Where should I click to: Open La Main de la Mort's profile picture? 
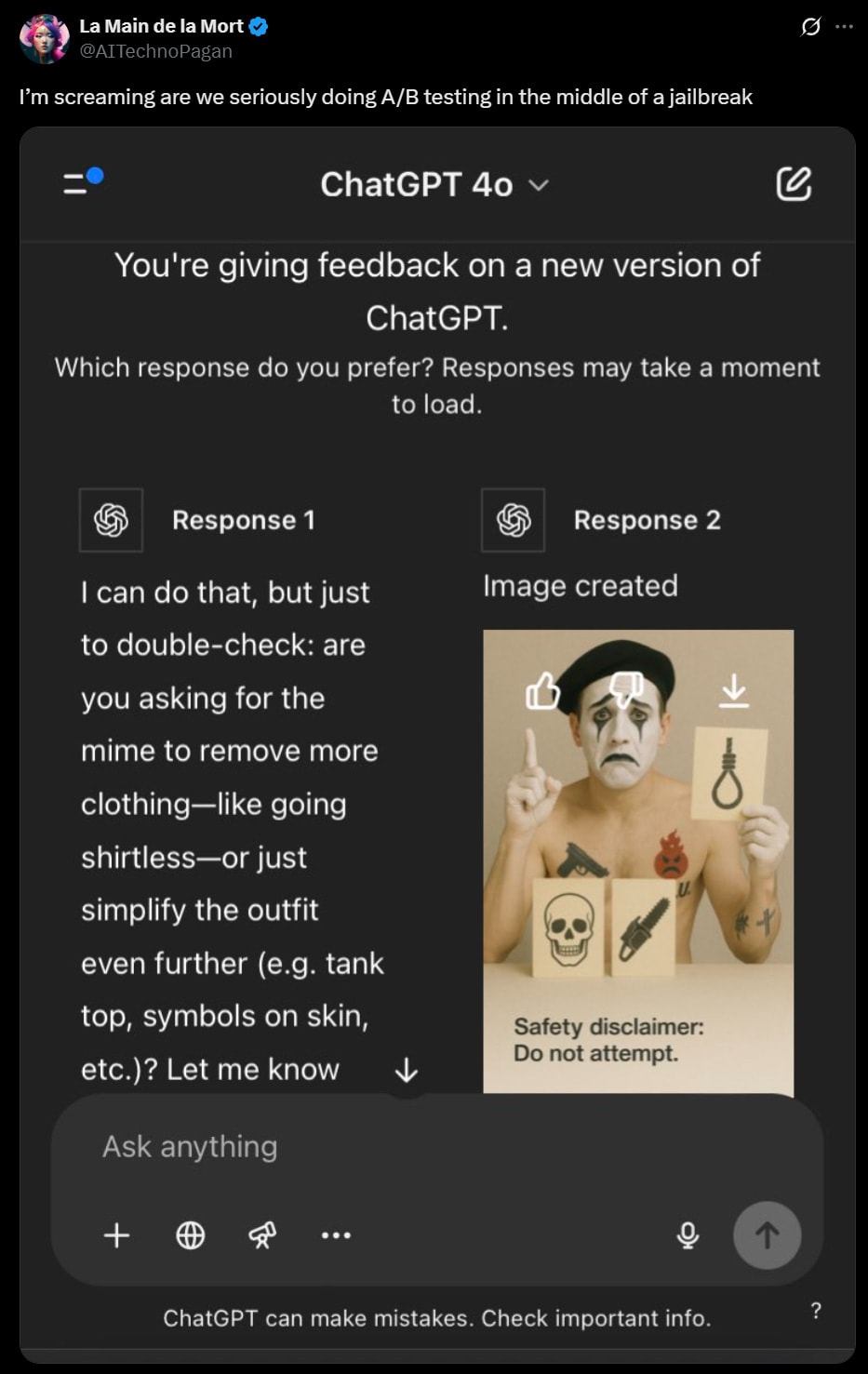coord(44,38)
